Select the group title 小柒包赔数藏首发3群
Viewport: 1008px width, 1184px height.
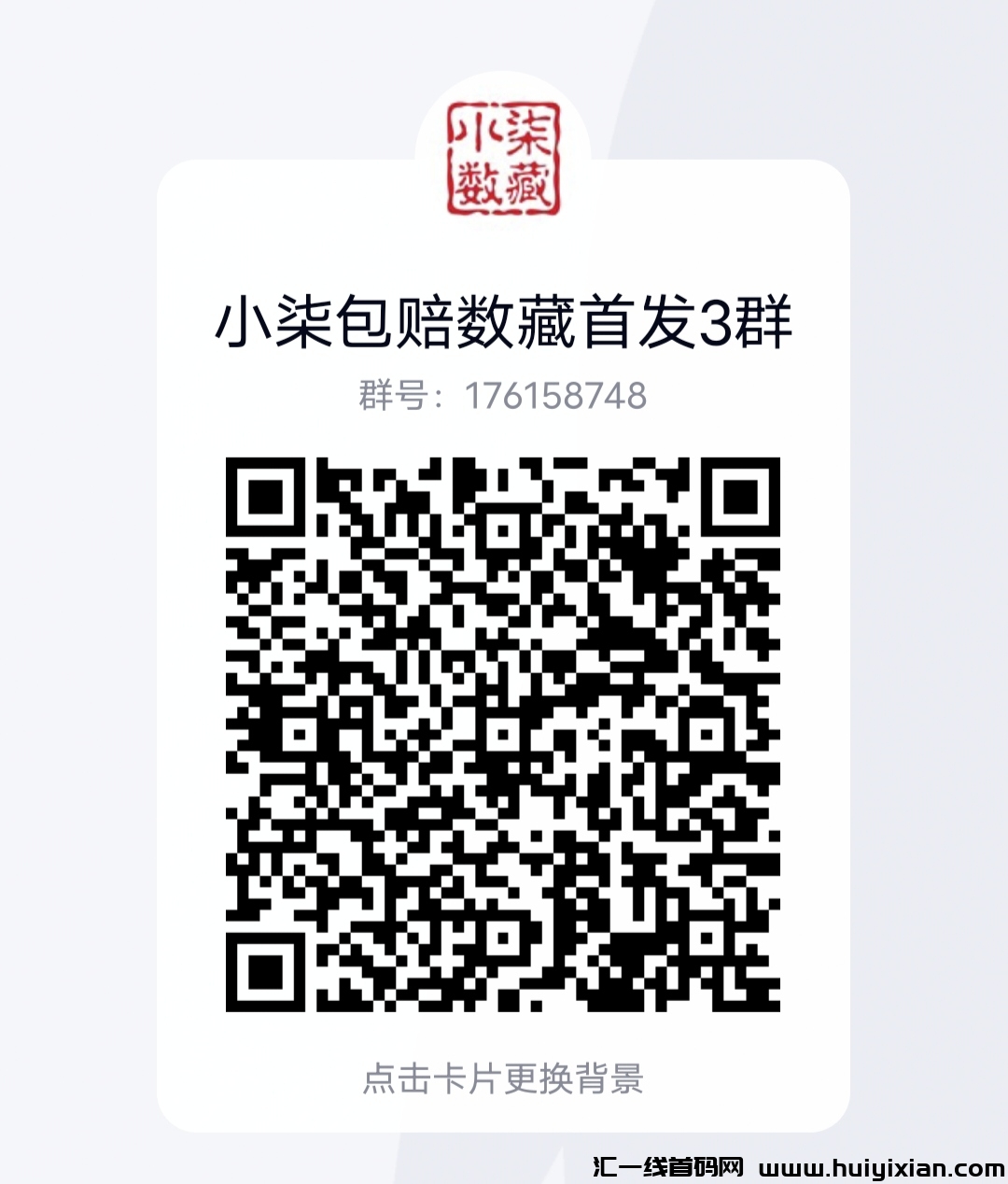504,322
